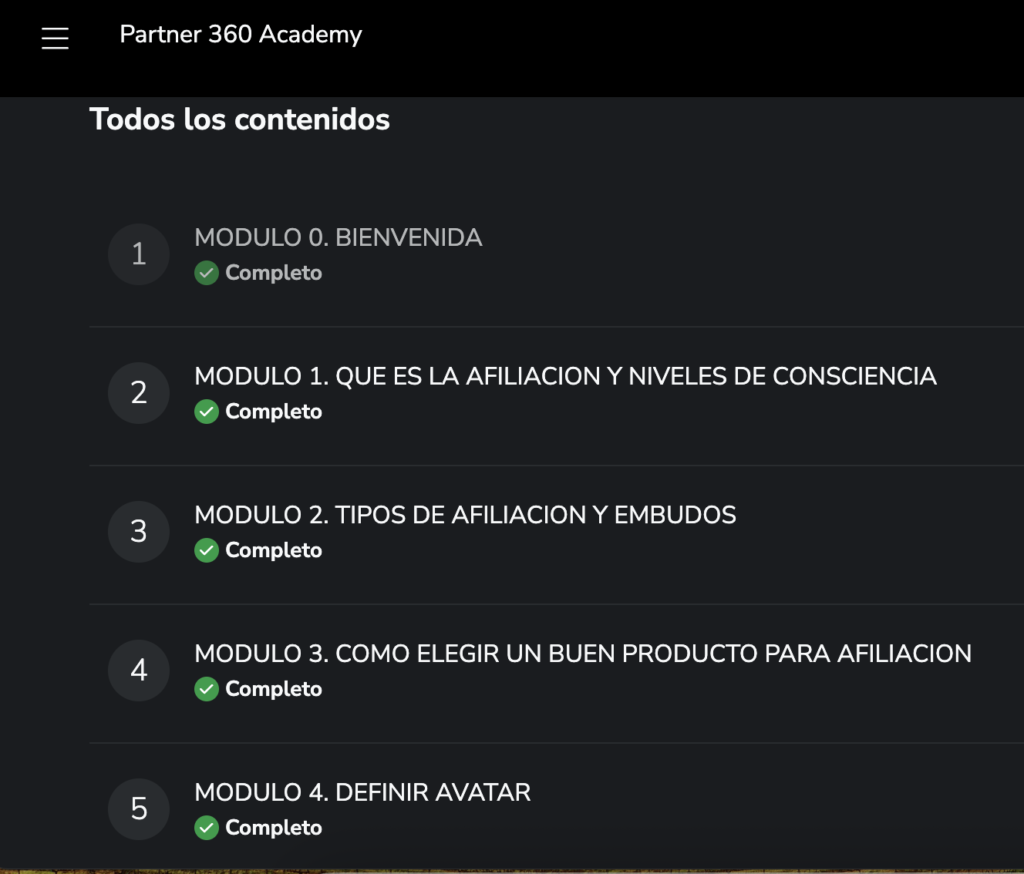
Task: Open Modulo 1 on afiliacion and consciencia
Action: (x=565, y=377)
